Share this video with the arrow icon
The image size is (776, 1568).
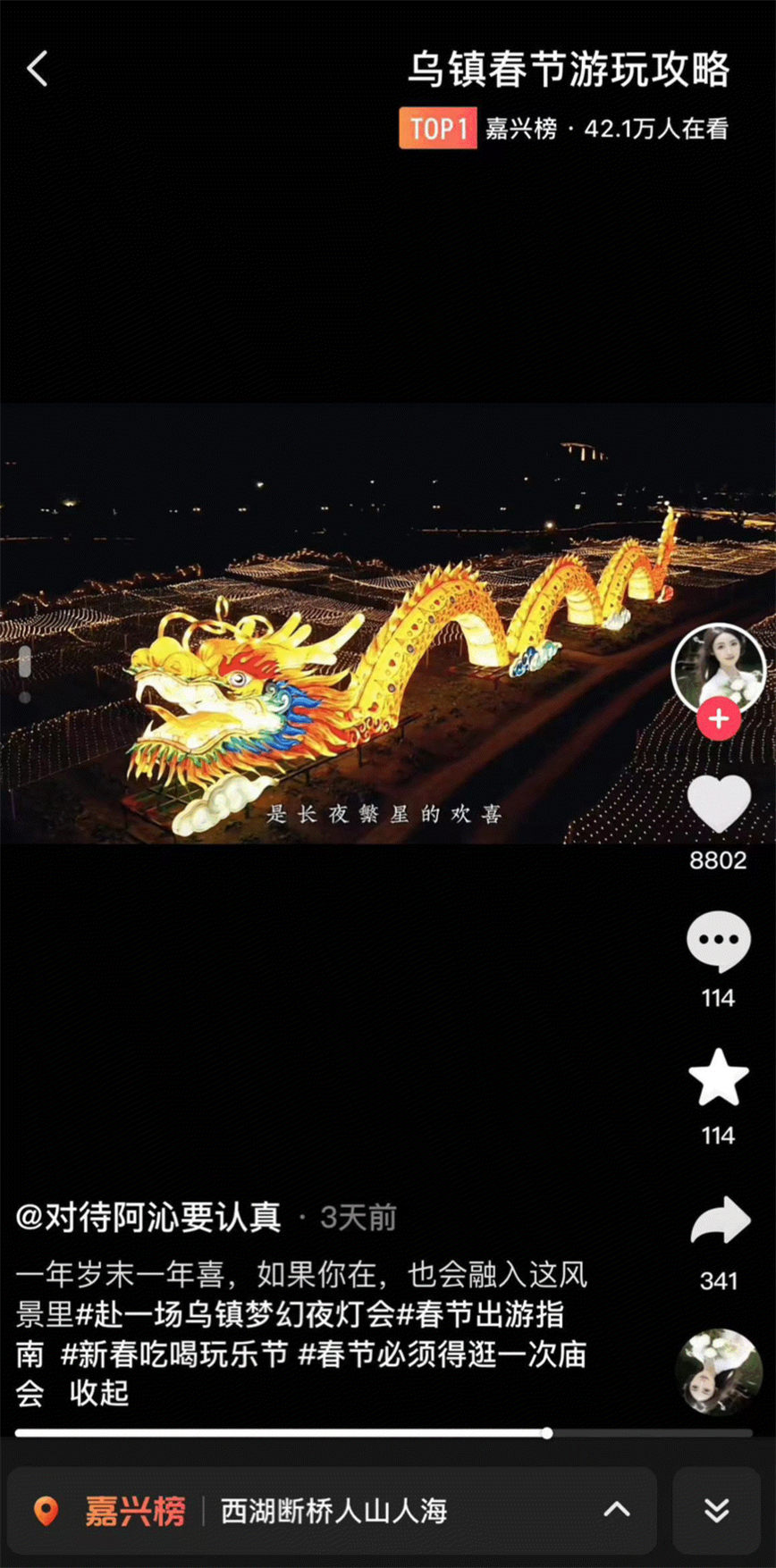pyautogui.click(x=718, y=1221)
